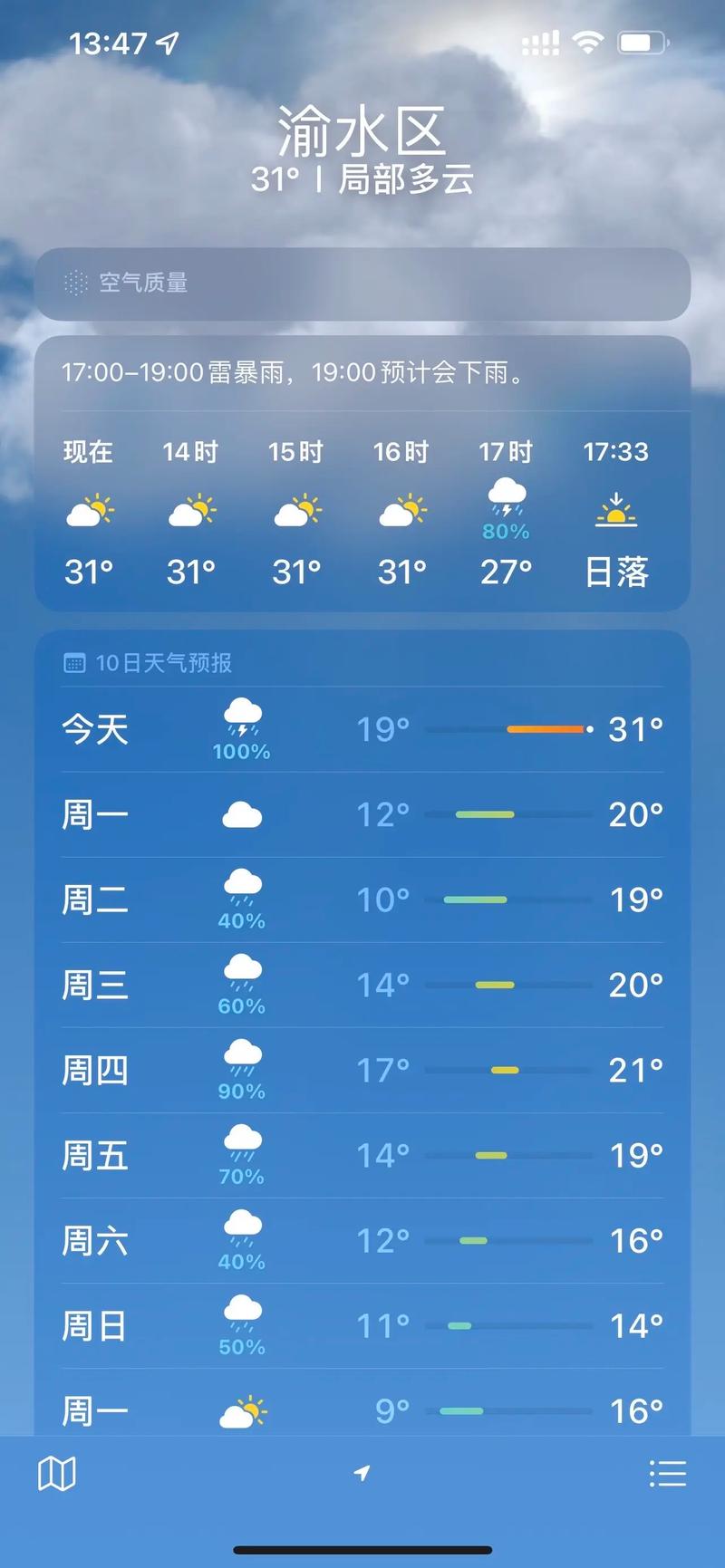Tap the sunset icon labeled 日落
725x1568 pixels.
pyautogui.click(x=617, y=509)
